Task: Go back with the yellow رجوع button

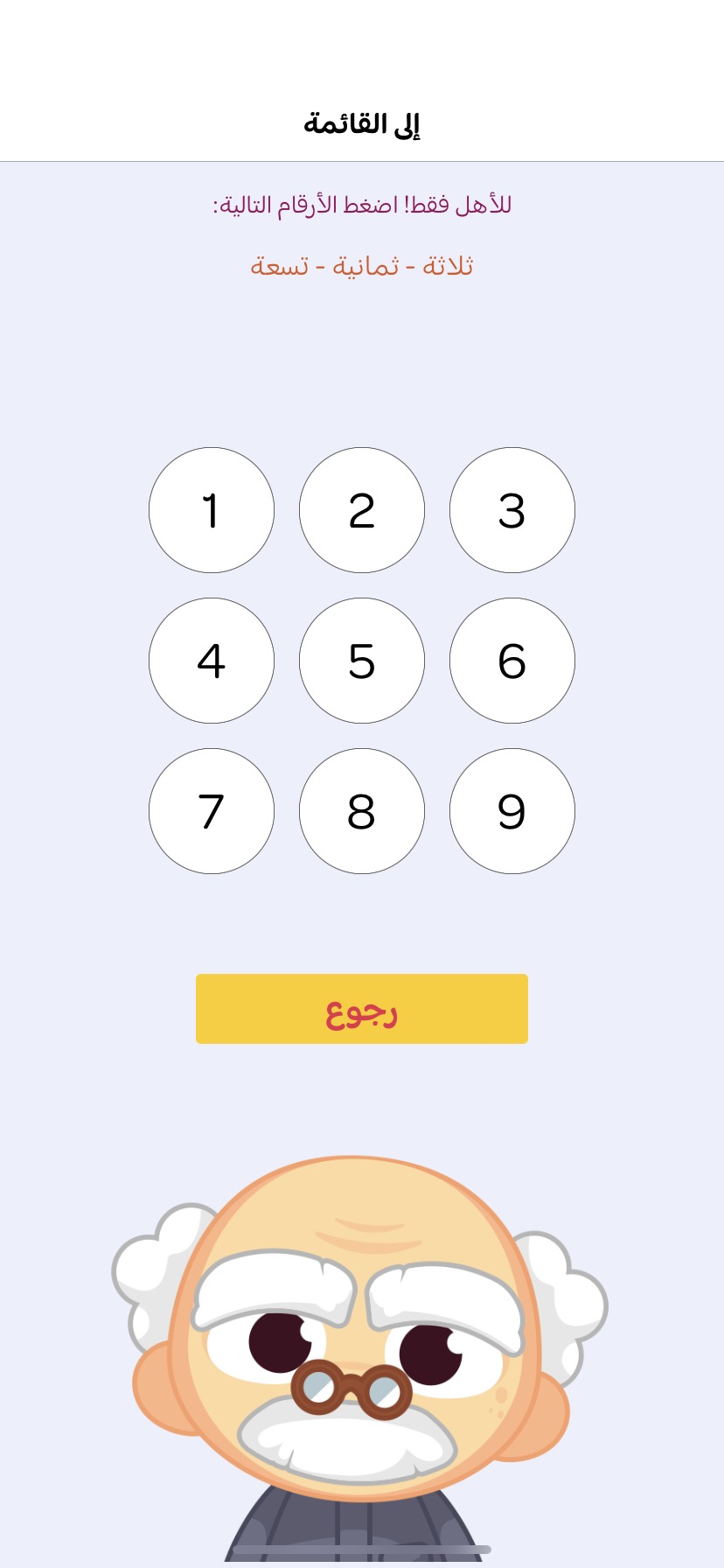Action: coord(362,1009)
